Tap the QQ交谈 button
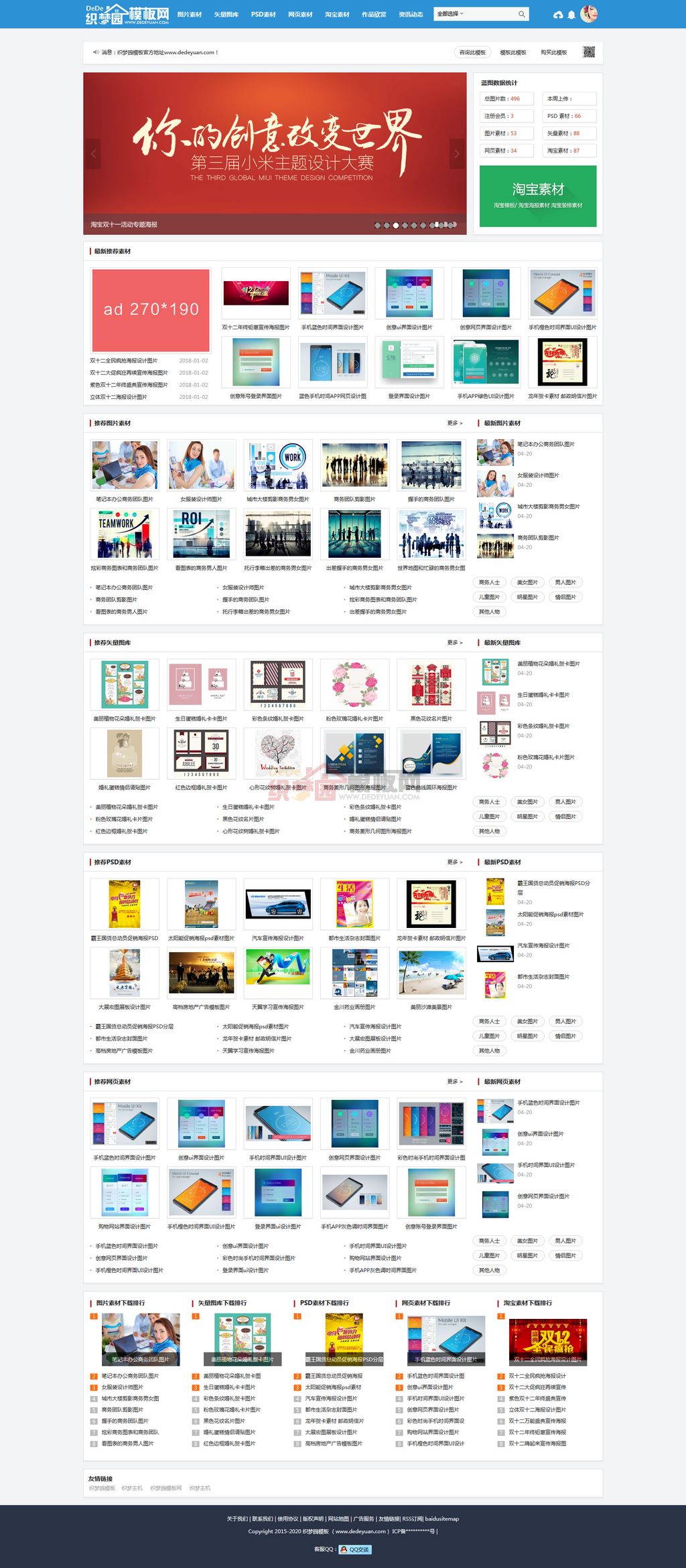The height and width of the screenshot is (1568, 686). [x=354, y=1549]
